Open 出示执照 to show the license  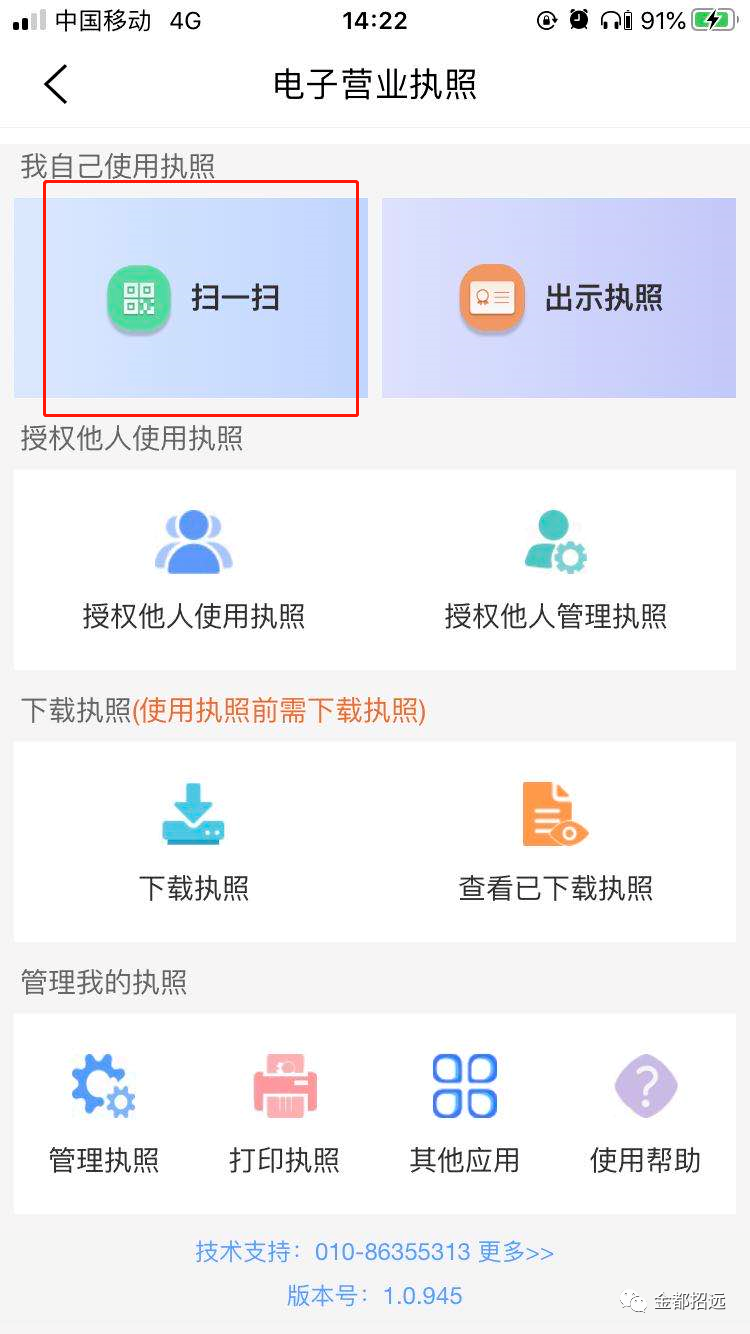[x=559, y=298]
